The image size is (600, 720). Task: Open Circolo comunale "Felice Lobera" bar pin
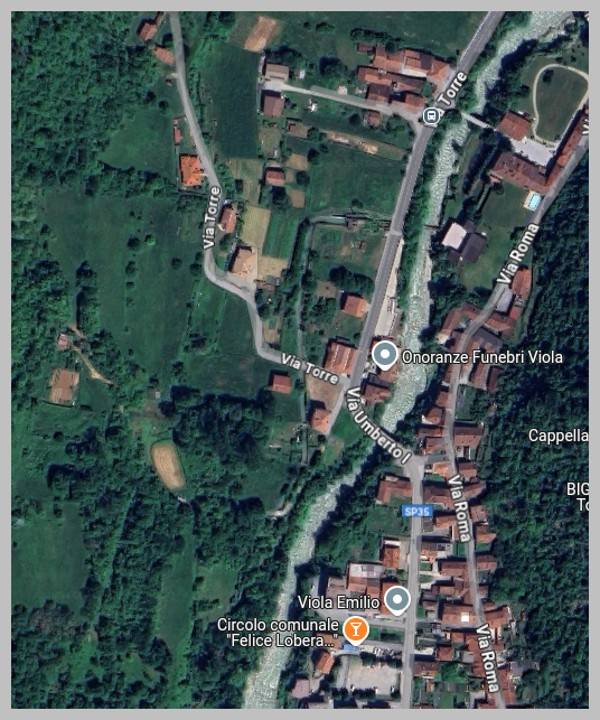pyautogui.click(x=354, y=629)
